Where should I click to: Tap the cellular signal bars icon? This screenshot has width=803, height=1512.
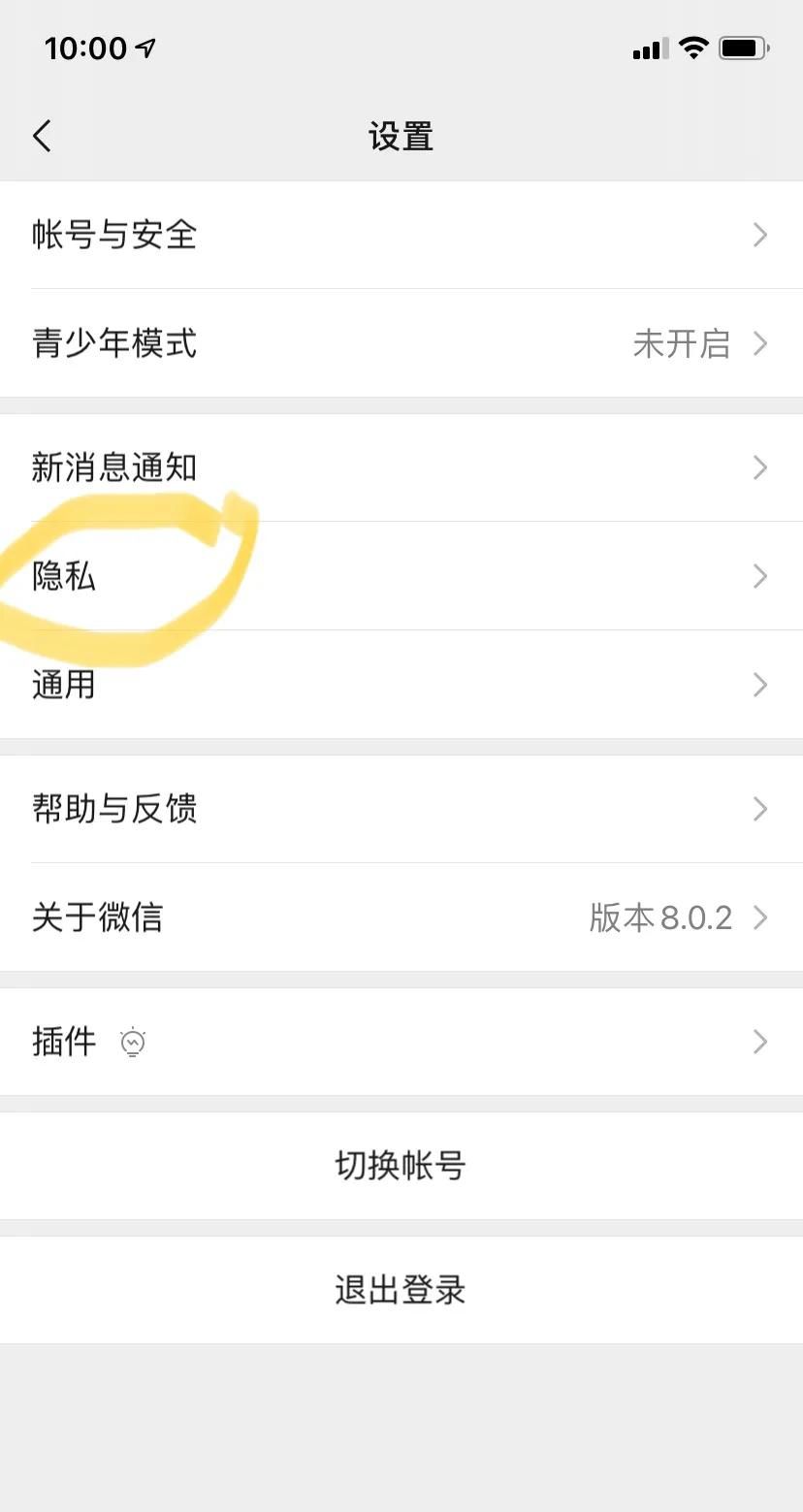tap(652, 49)
